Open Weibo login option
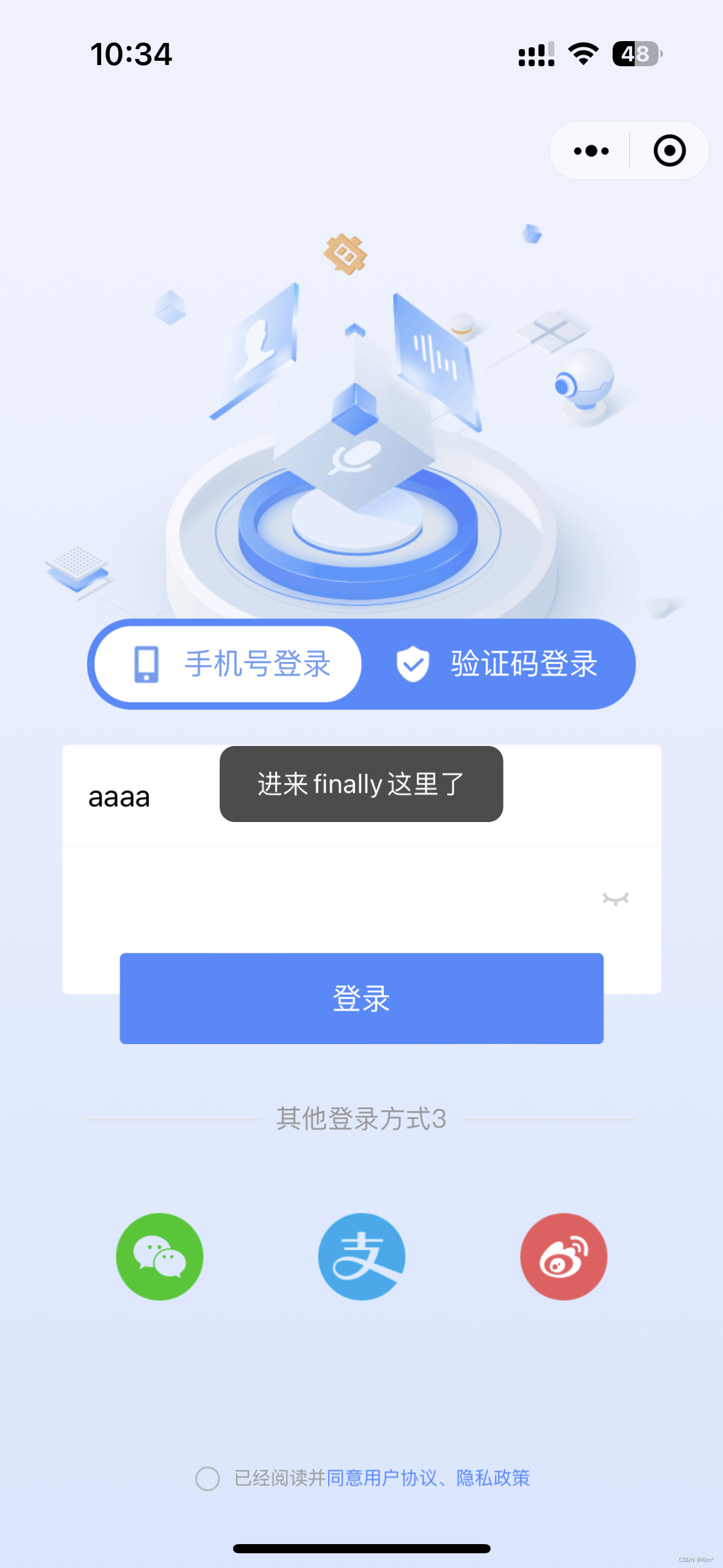723x1568 pixels. 563,1256
